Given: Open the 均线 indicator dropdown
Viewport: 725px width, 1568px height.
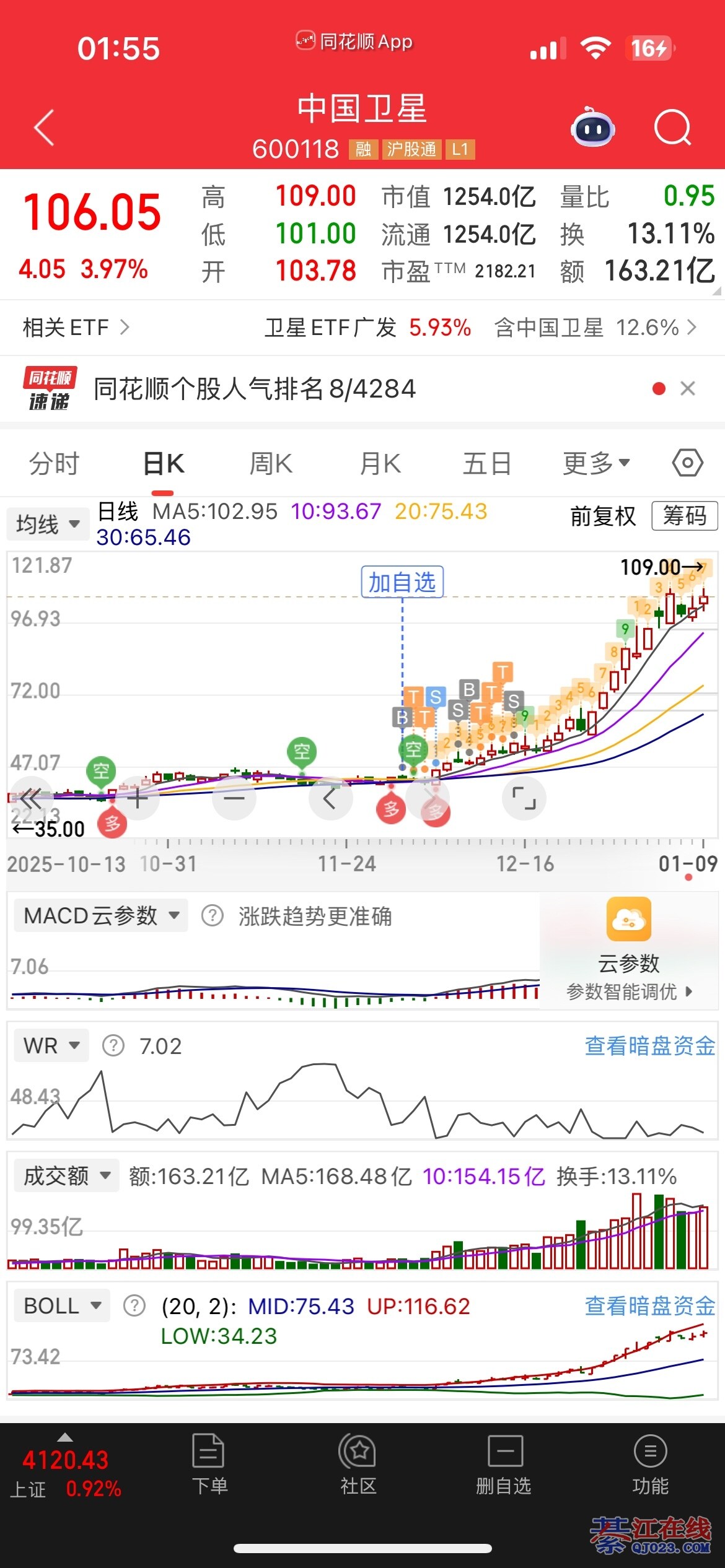Looking at the screenshot, I should [x=48, y=524].
